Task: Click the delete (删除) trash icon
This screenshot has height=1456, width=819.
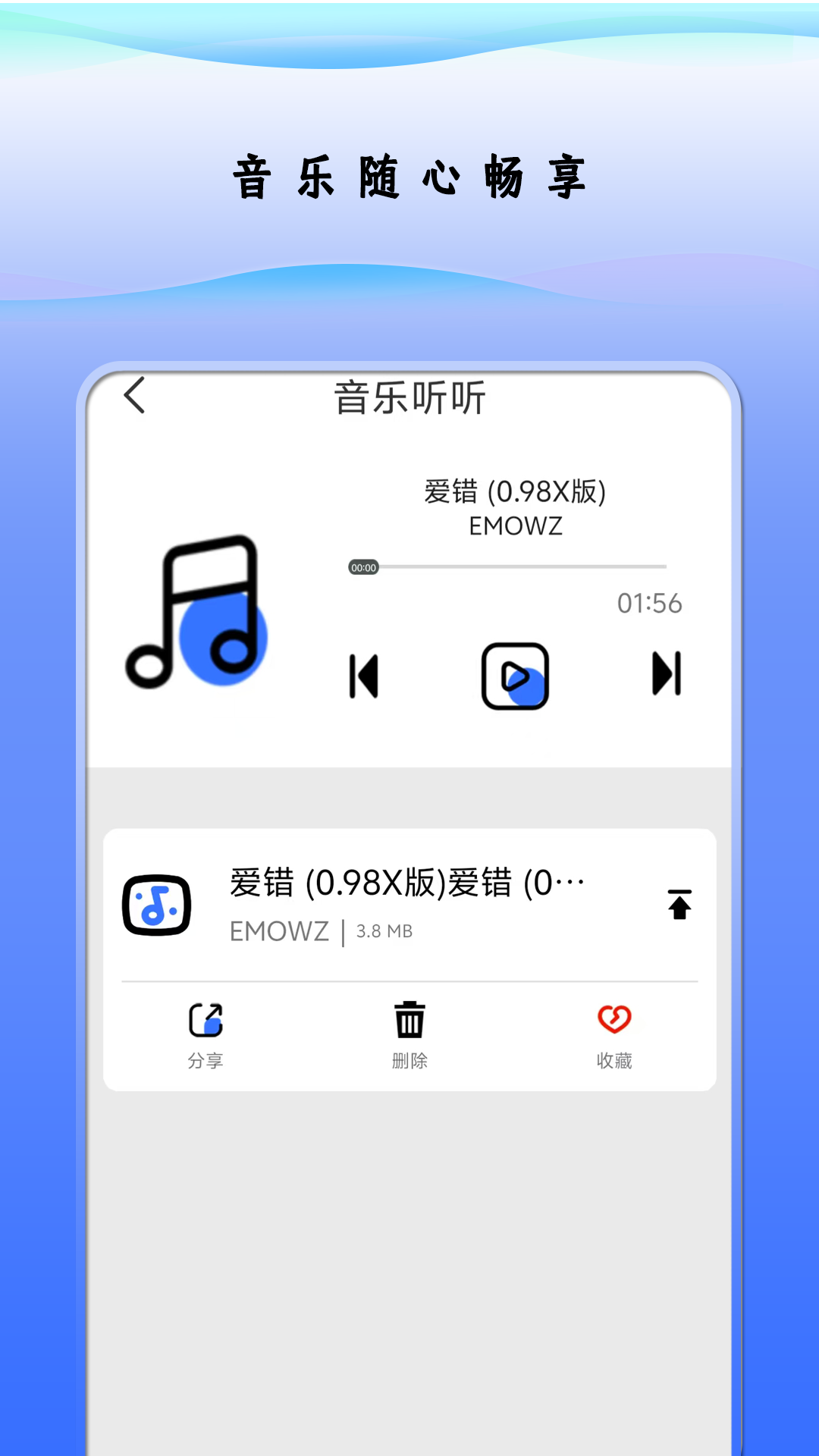Action: click(409, 1023)
